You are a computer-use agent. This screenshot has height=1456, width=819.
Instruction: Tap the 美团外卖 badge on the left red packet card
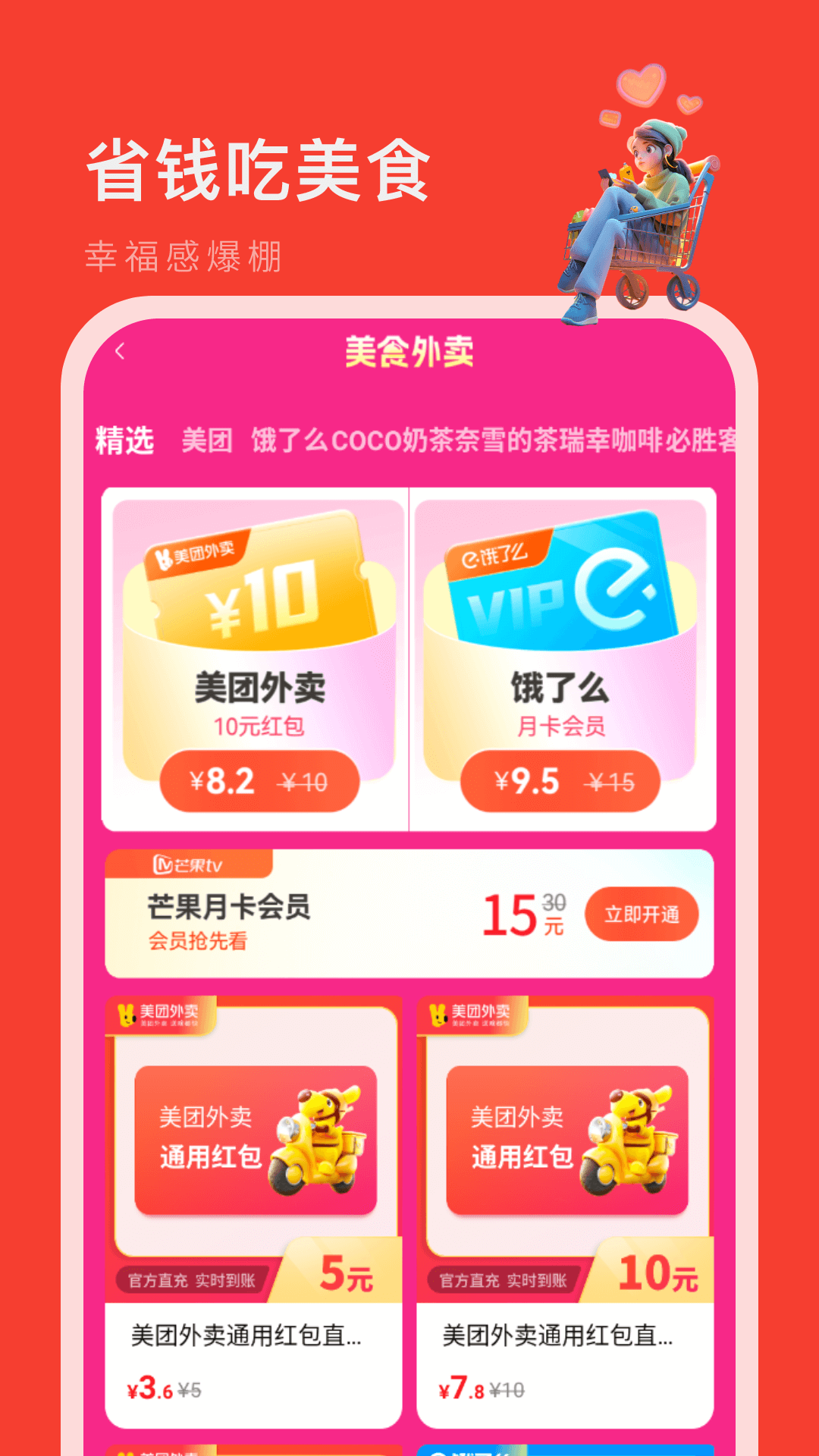(x=162, y=1015)
